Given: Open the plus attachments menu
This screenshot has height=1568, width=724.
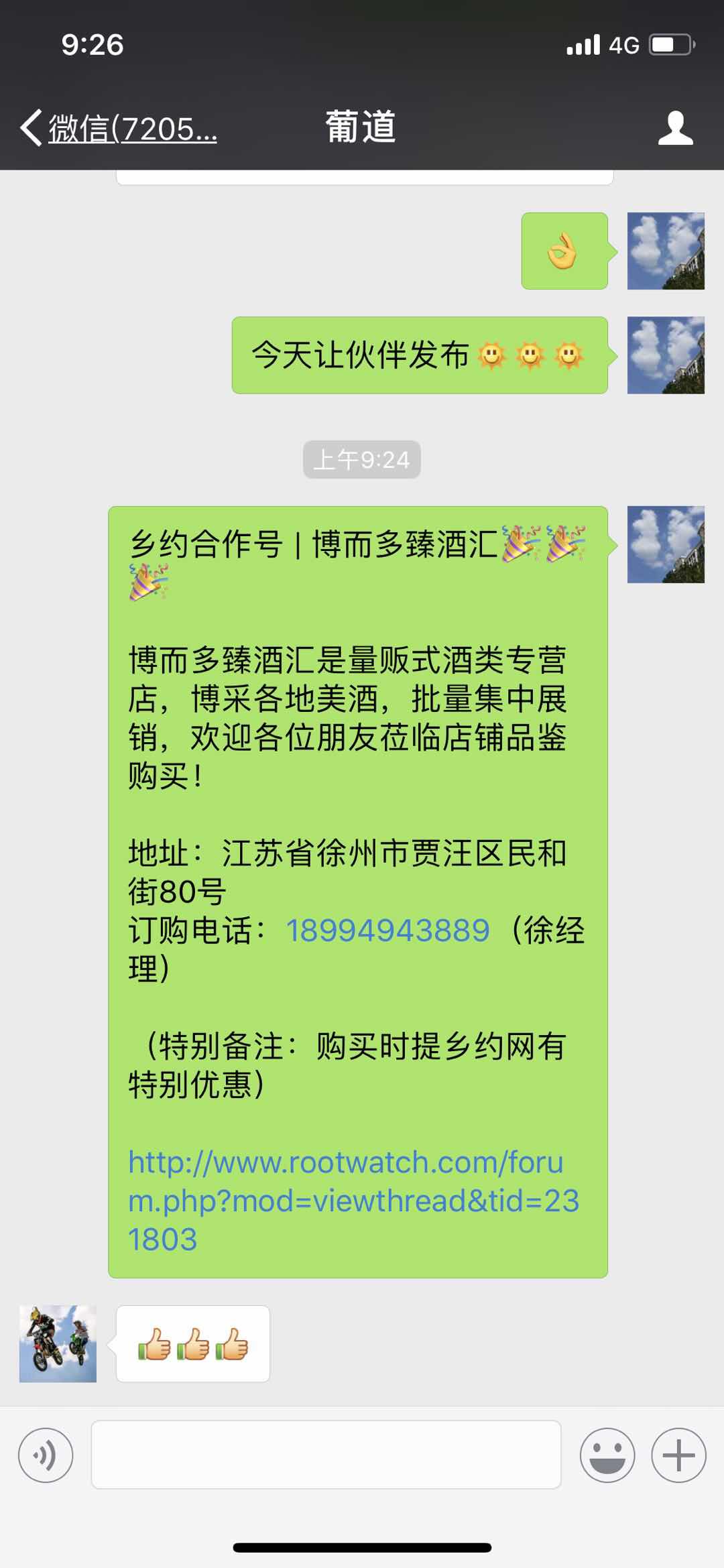Looking at the screenshot, I should 678,1455.
